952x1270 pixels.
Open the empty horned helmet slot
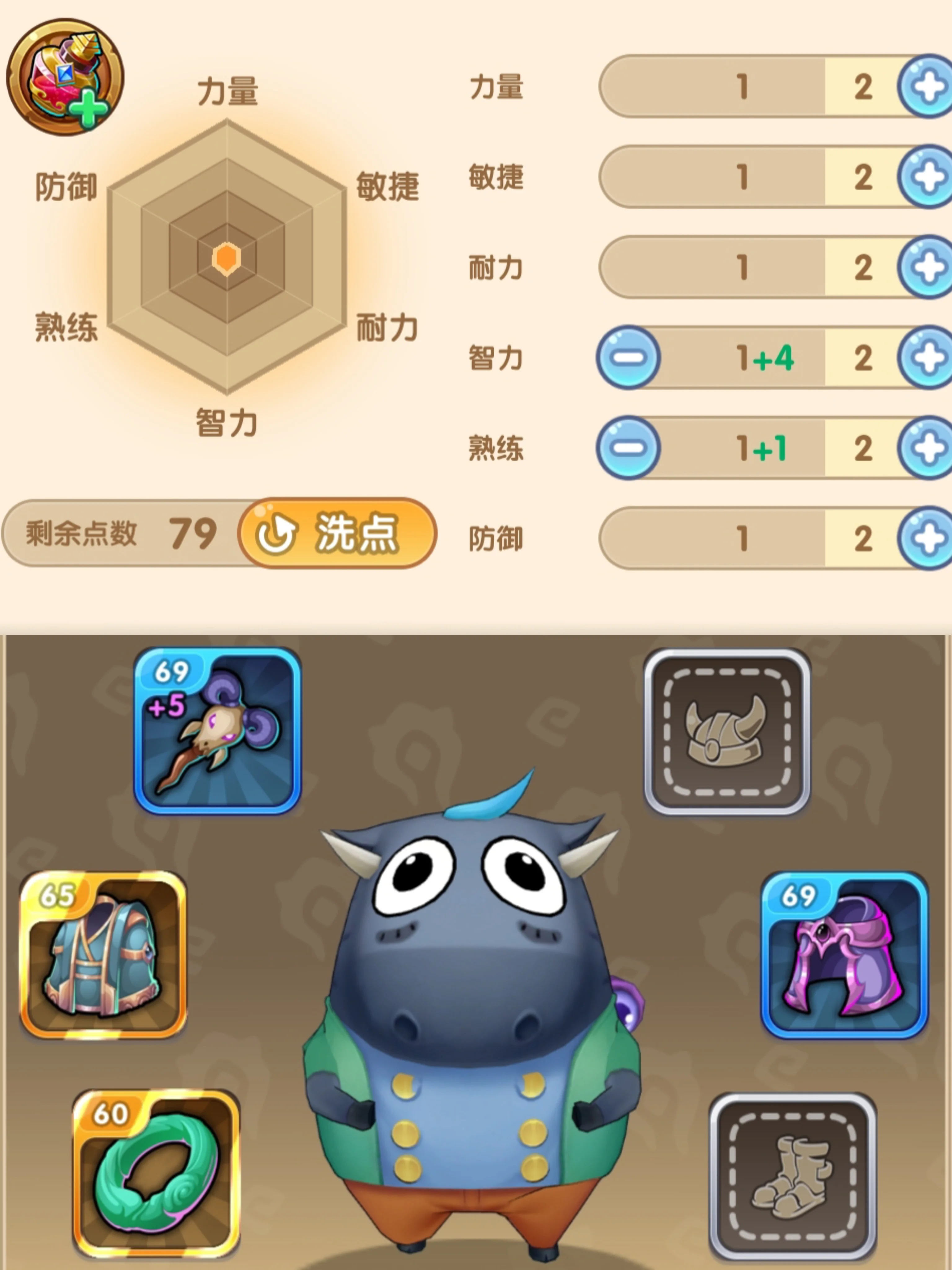click(x=726, y=731)
